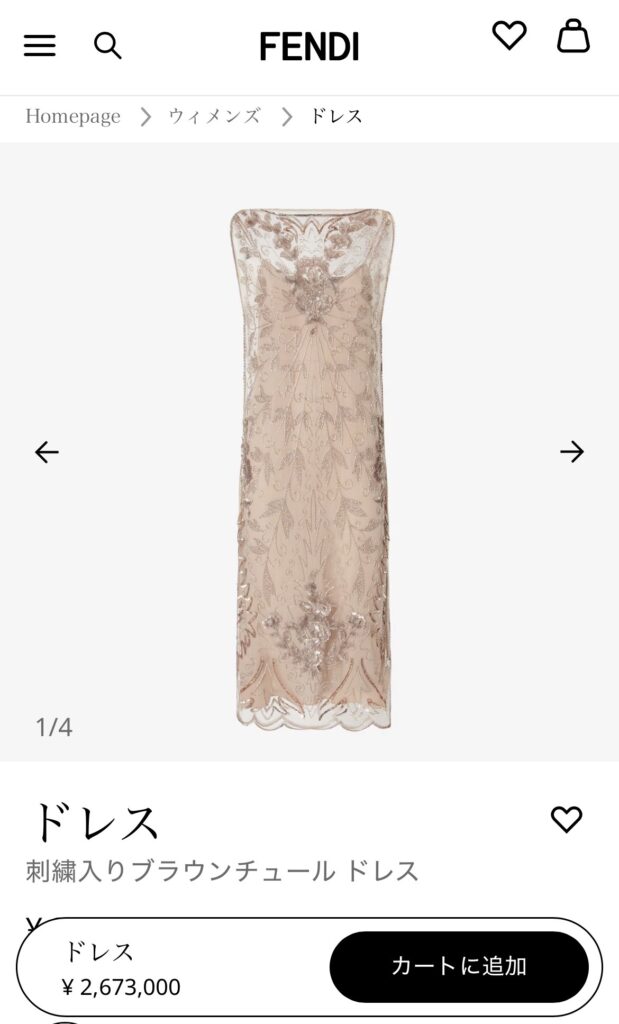Image resolution: width=619 pixels, height=1024 pixels.
Task: Show the next product image
Action: 572,452
